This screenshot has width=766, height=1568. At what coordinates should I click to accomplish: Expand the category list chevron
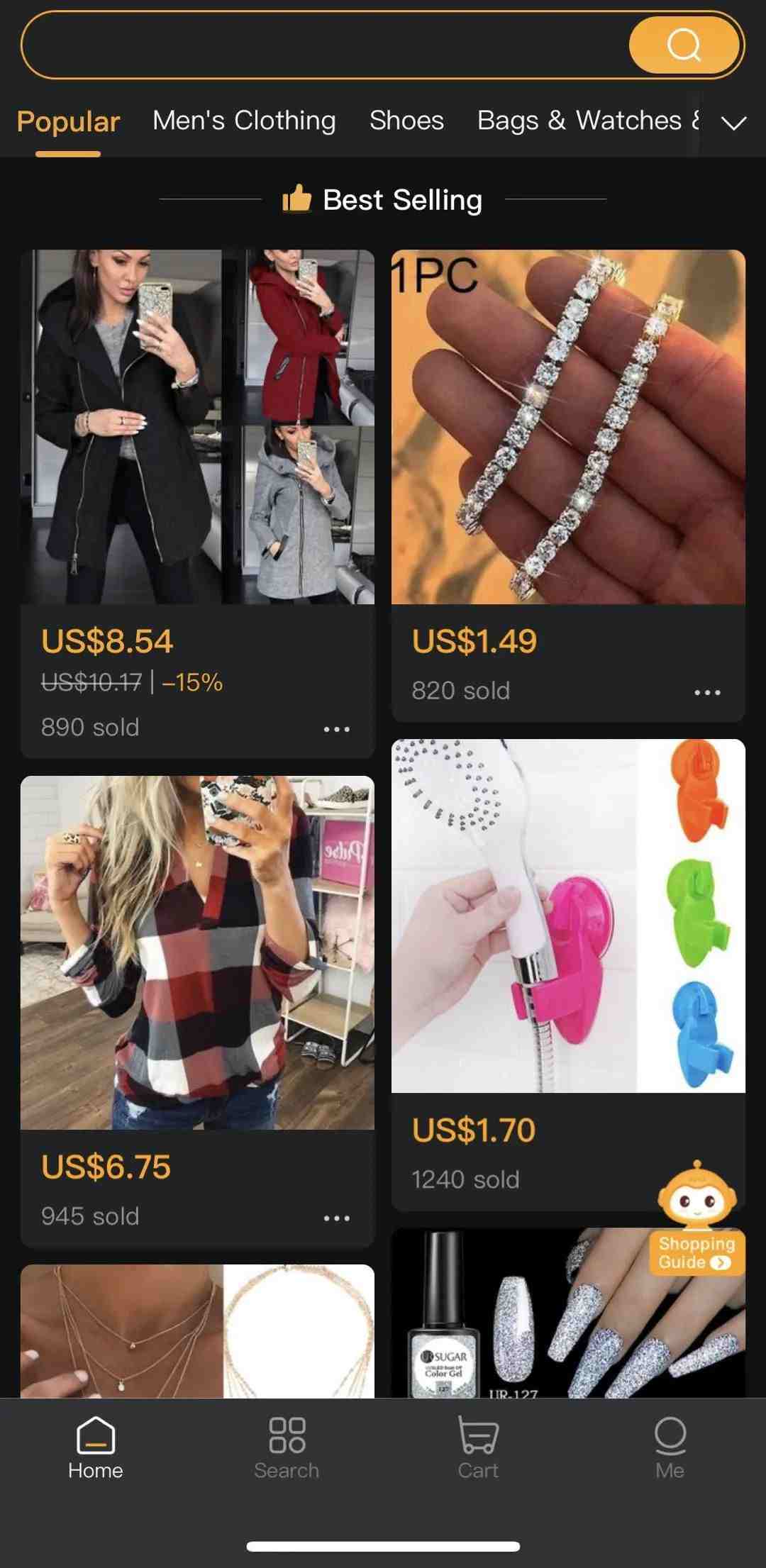(733, 123)
